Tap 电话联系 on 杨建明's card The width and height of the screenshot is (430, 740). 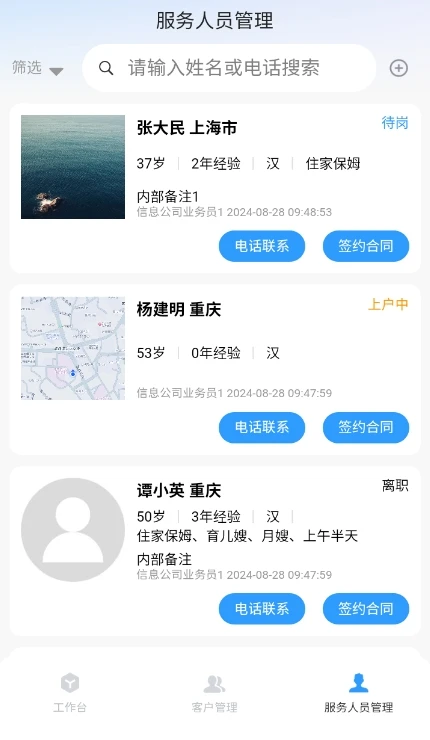(x=262, y=427)
